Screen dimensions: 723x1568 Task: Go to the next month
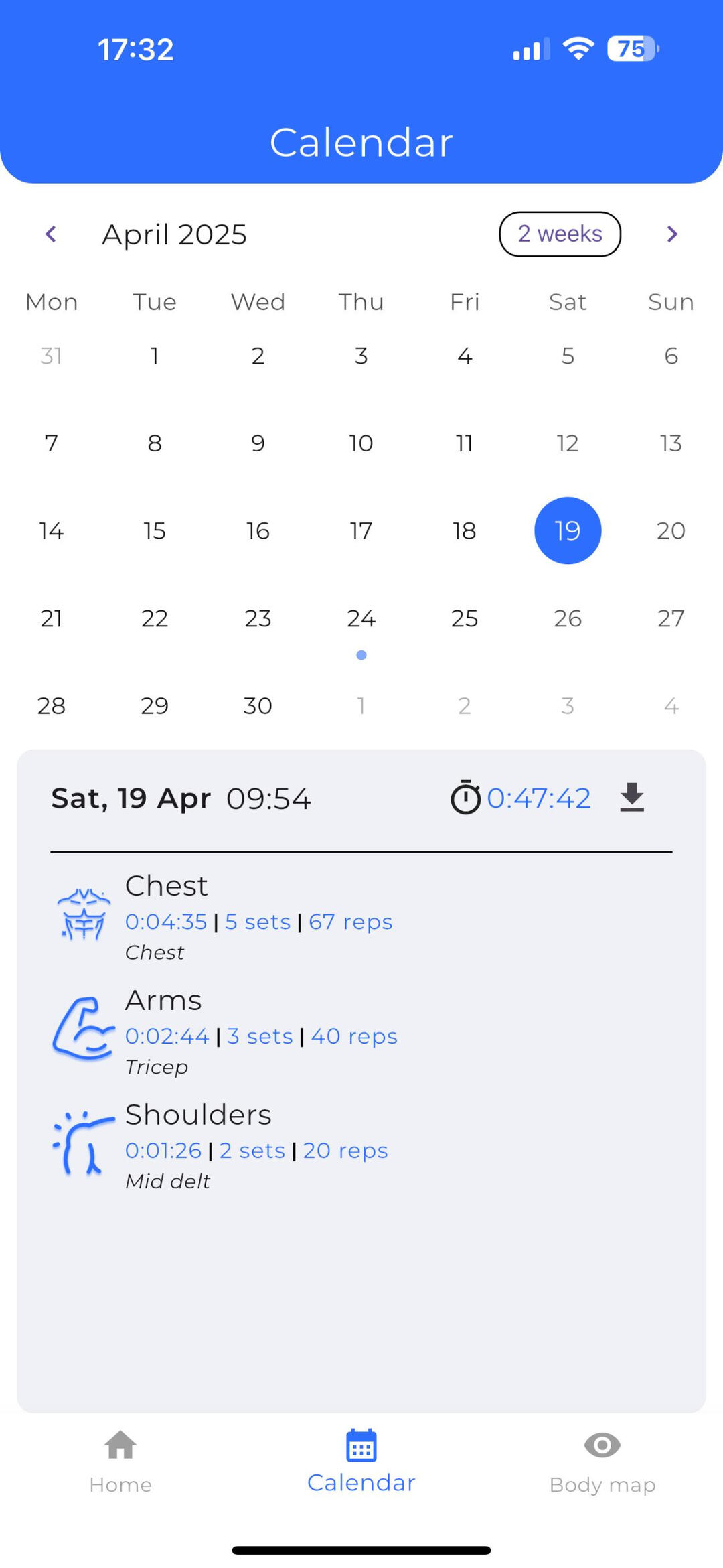(x=672, y=234)
